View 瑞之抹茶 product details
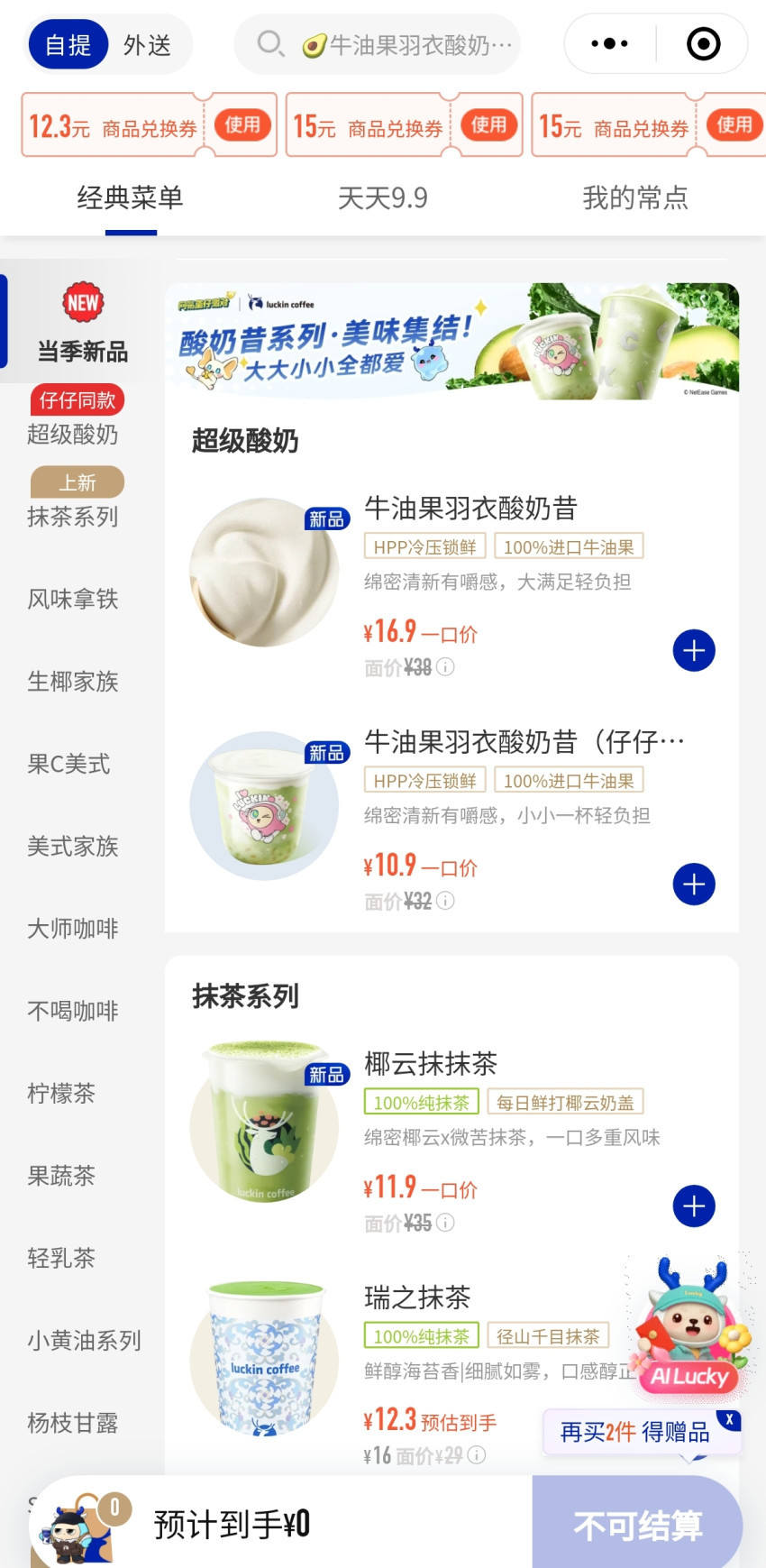The image size is (766, 1568). coord(418,1297)
